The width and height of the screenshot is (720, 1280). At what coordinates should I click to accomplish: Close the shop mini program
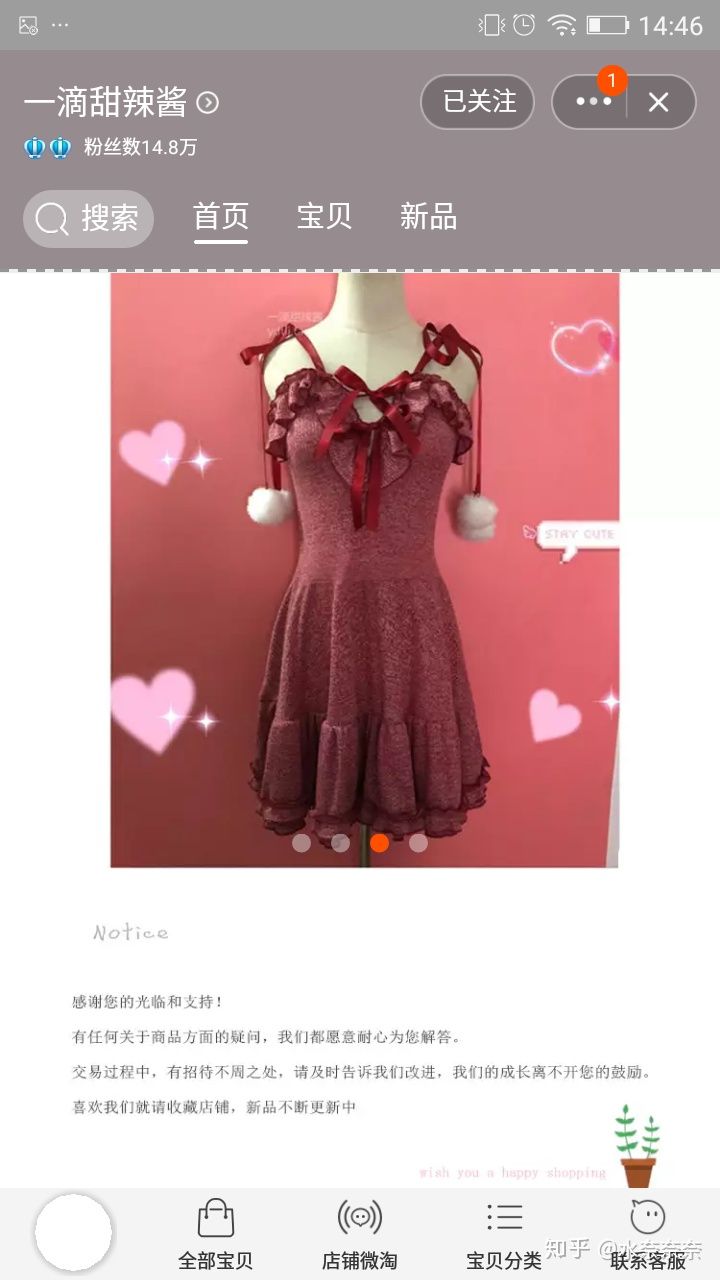pos(658,102)
